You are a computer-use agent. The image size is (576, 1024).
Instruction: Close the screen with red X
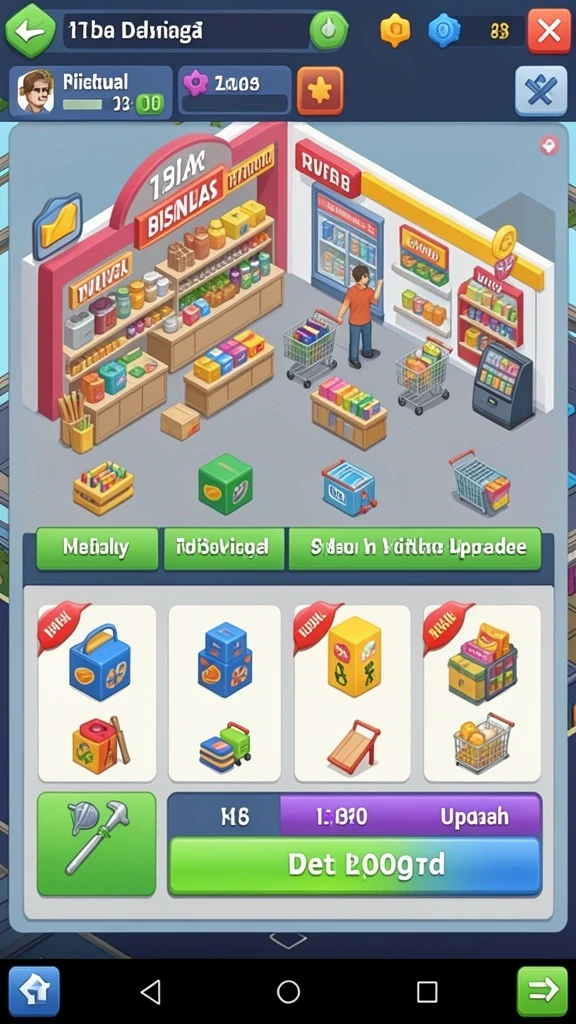pyautogui.click(x=549, y=31)
